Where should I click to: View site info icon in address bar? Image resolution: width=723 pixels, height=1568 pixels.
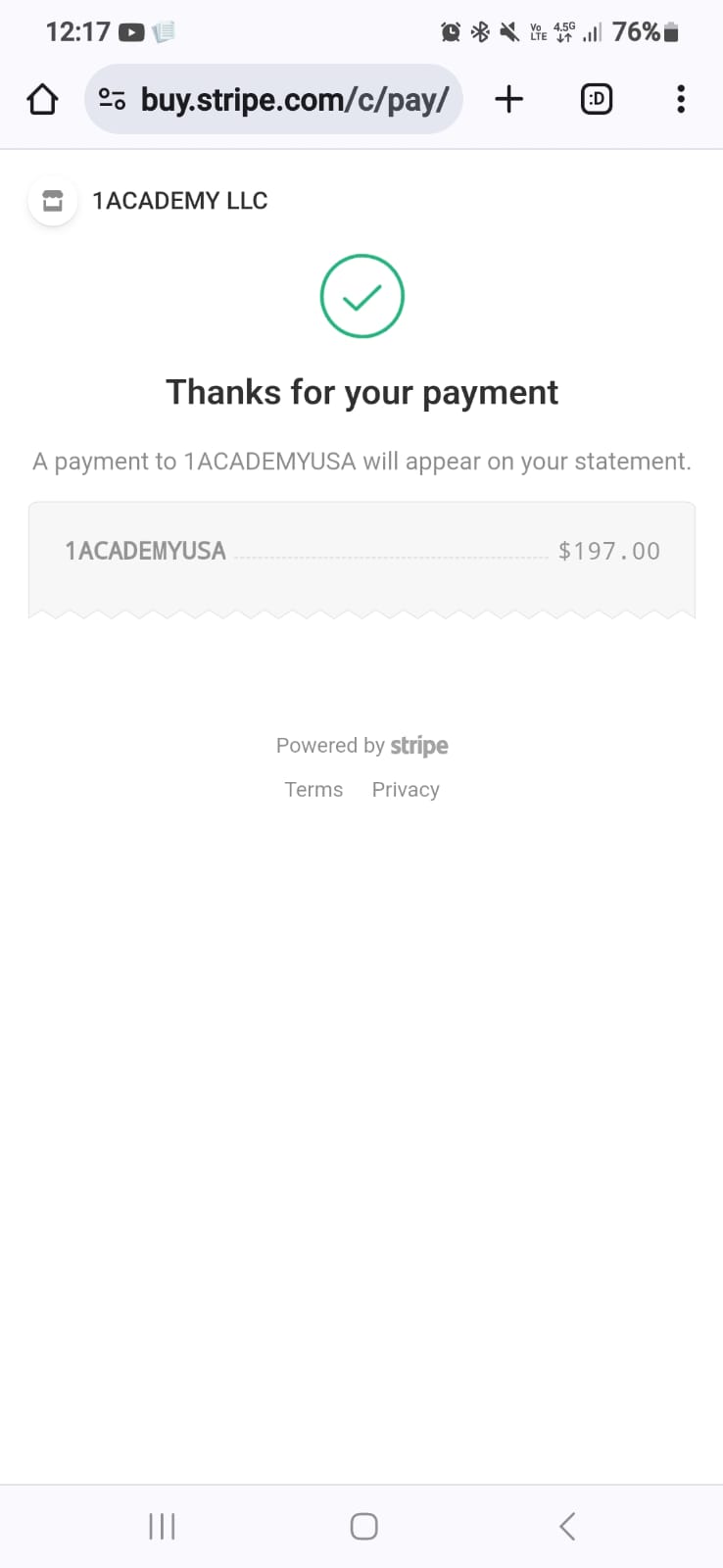pos(112,99)
